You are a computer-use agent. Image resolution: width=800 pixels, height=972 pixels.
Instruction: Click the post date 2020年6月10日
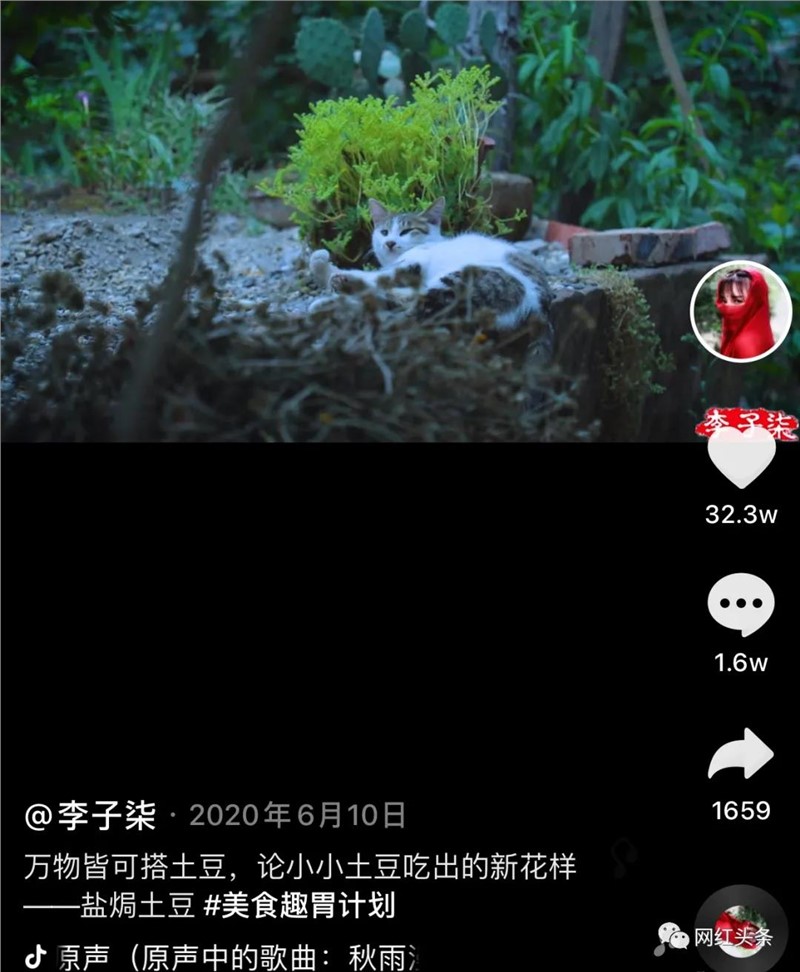coord(295,816)
